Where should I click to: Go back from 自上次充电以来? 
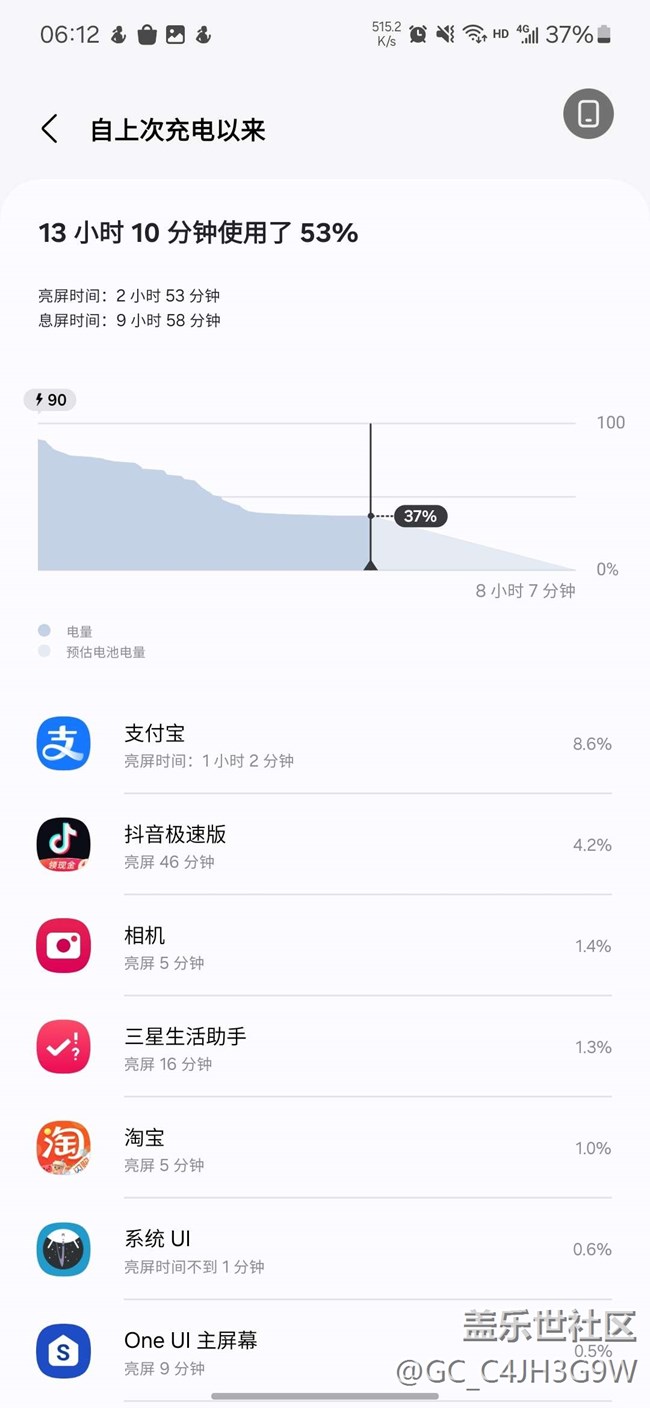tap(50, 129)
